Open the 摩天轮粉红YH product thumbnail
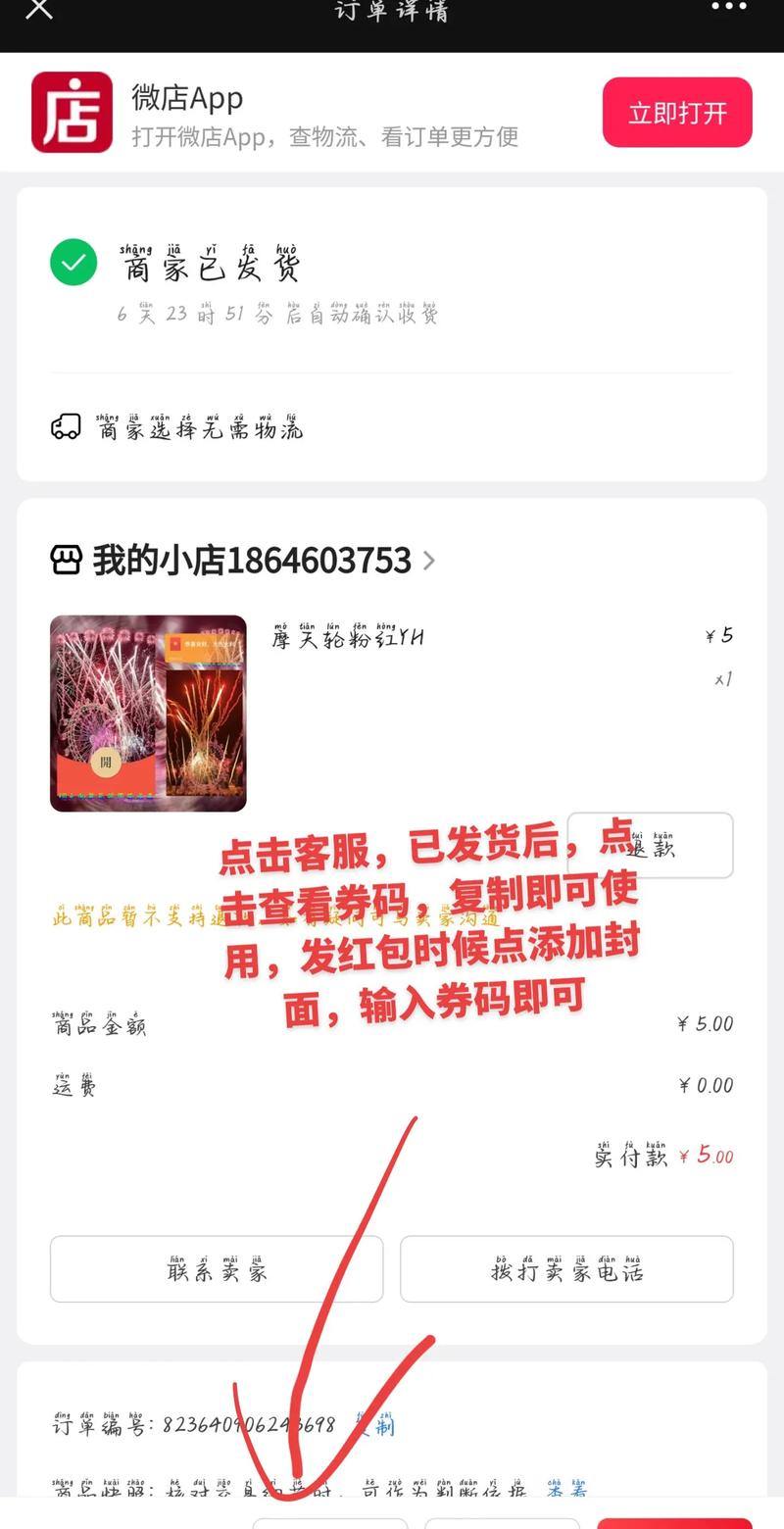784x1529 pixels. point(148,714)
